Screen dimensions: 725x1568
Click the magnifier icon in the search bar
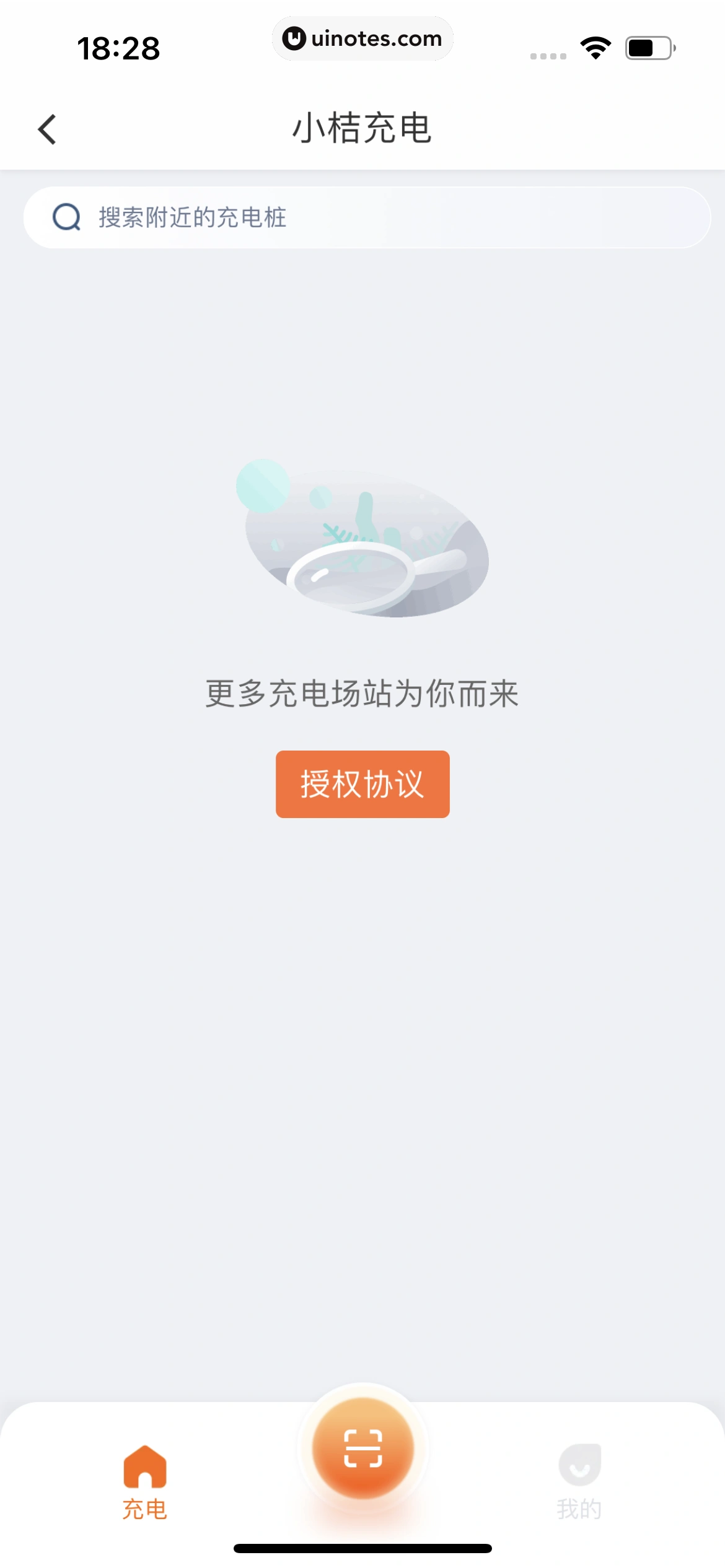[66, 217]
